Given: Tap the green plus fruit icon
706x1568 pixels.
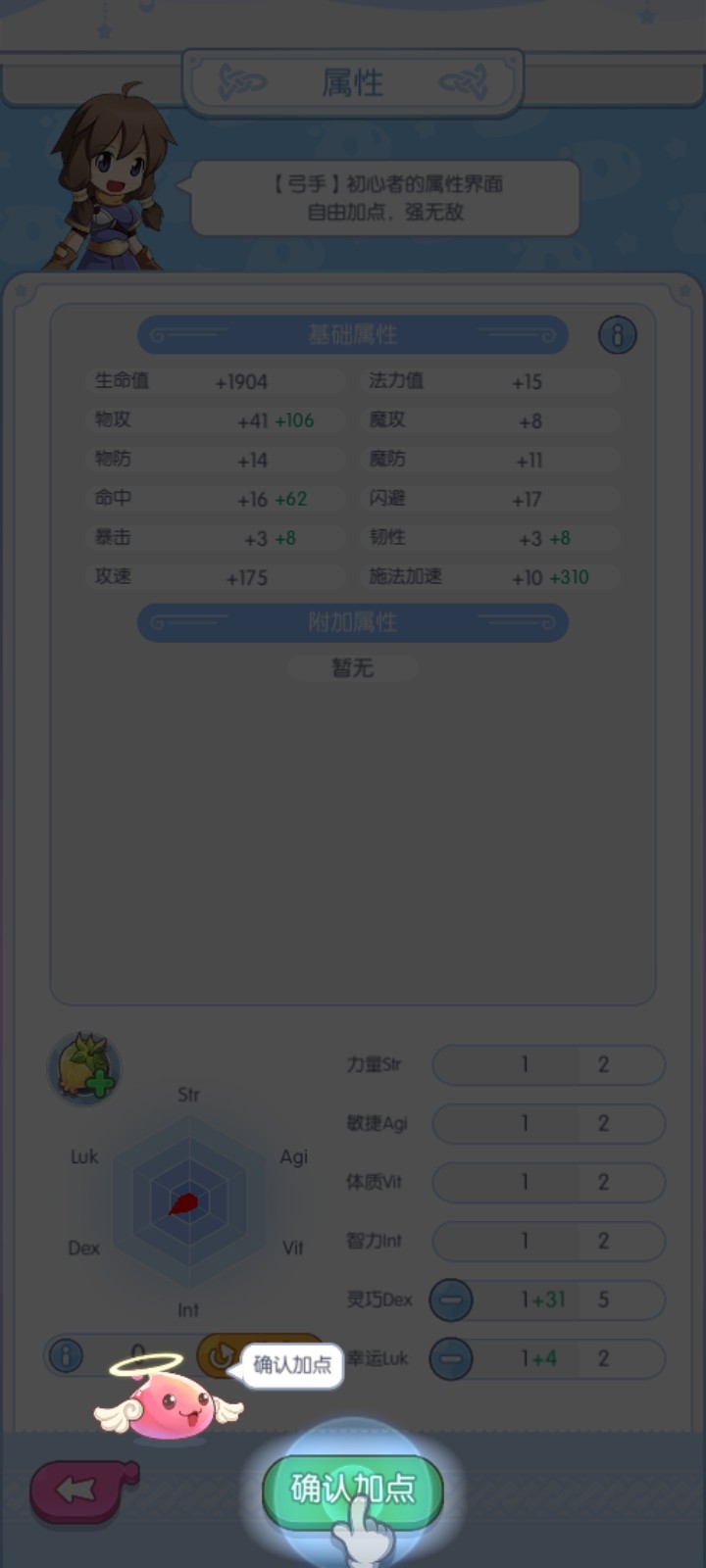Looking at the screenshot, I should click(x=84, y=1067).
